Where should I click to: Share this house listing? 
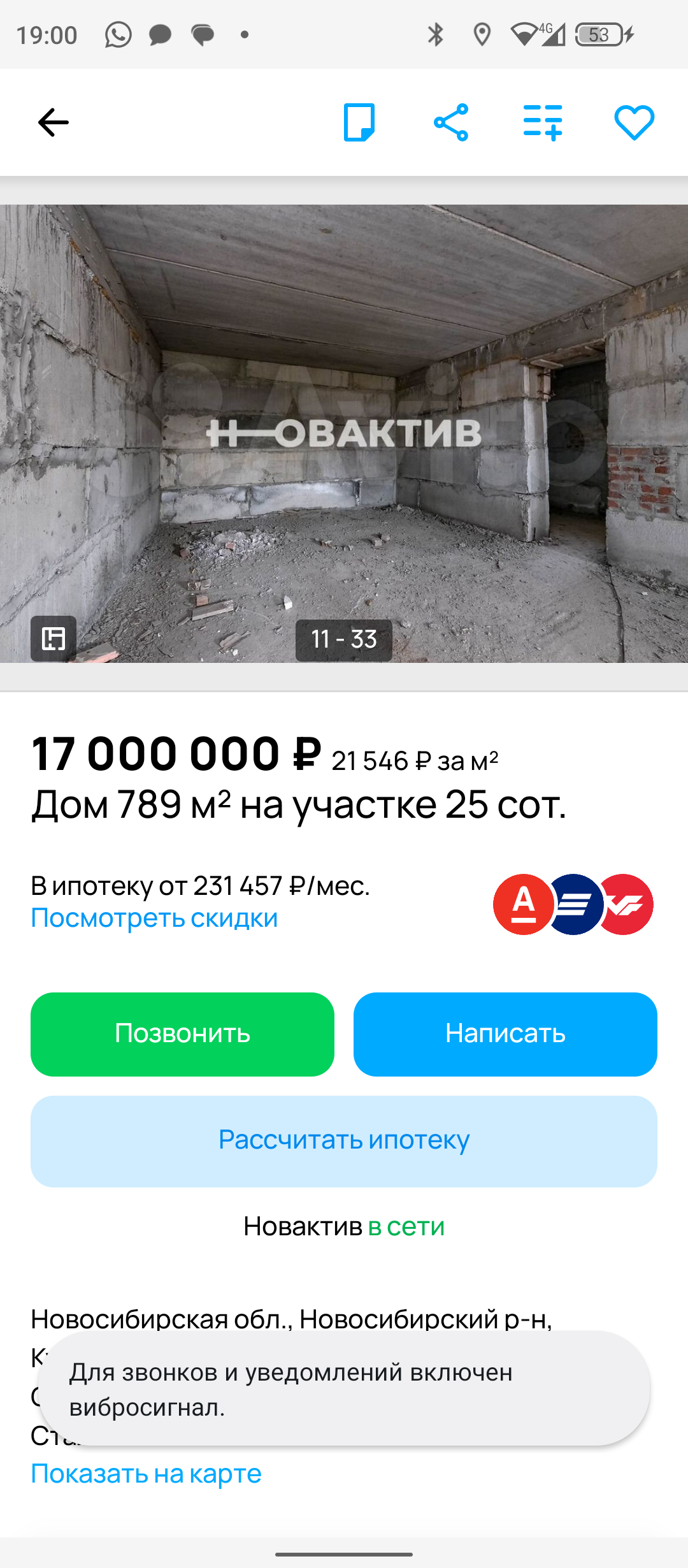click(451, 122)
